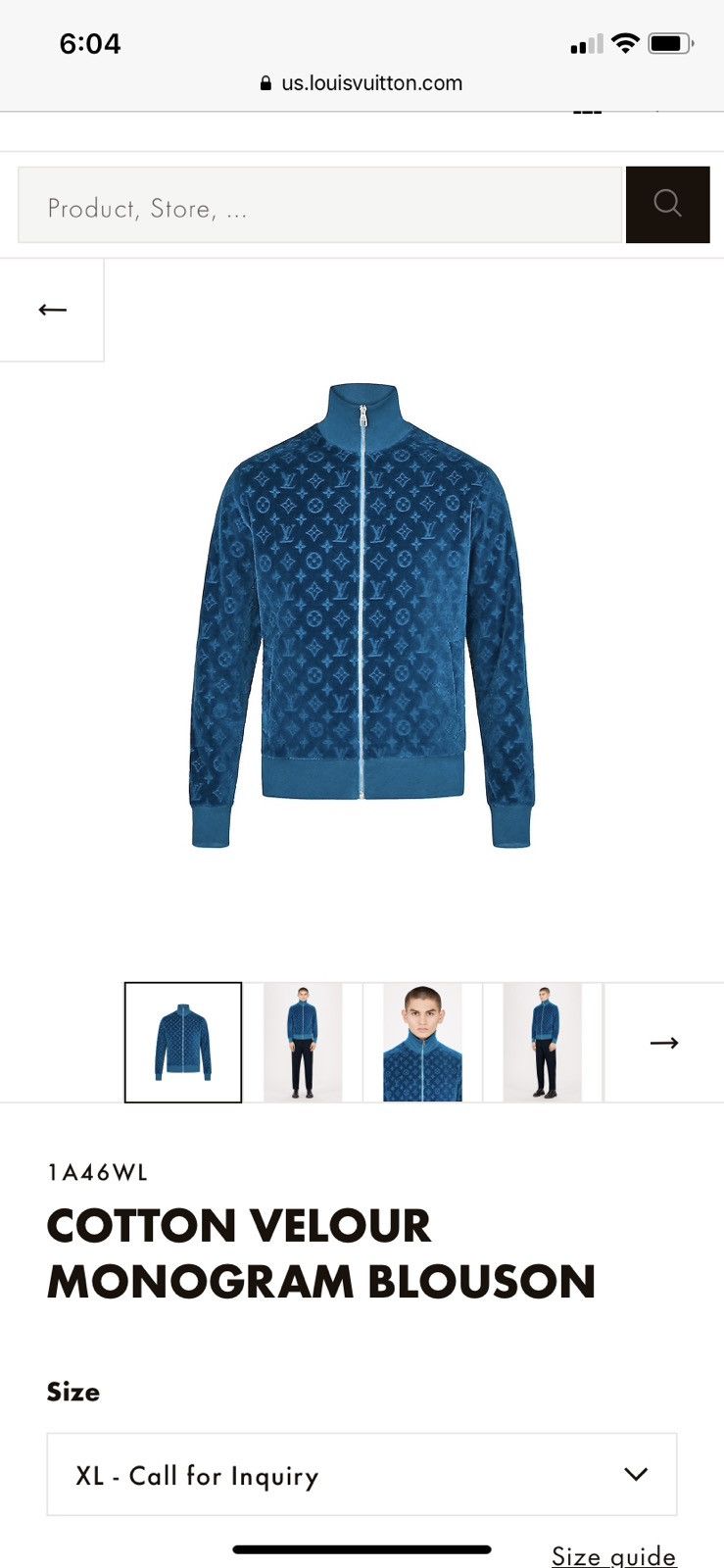View the second thumbnail, model full-body front
Viewport: 724px width, 1568px height.
[303, 1043]
